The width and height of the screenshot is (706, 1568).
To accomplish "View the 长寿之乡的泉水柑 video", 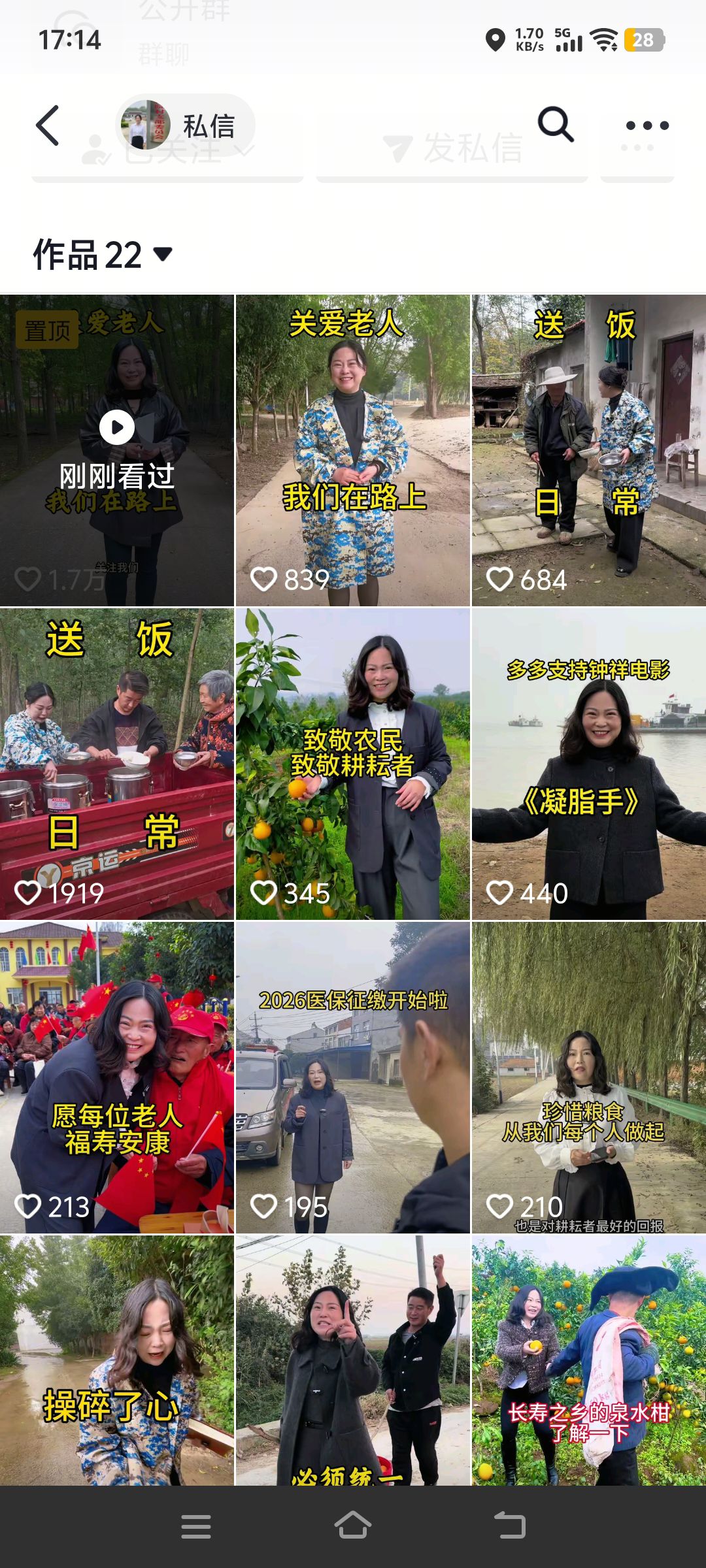I will pyautogui.click(x=589, y=1360).
